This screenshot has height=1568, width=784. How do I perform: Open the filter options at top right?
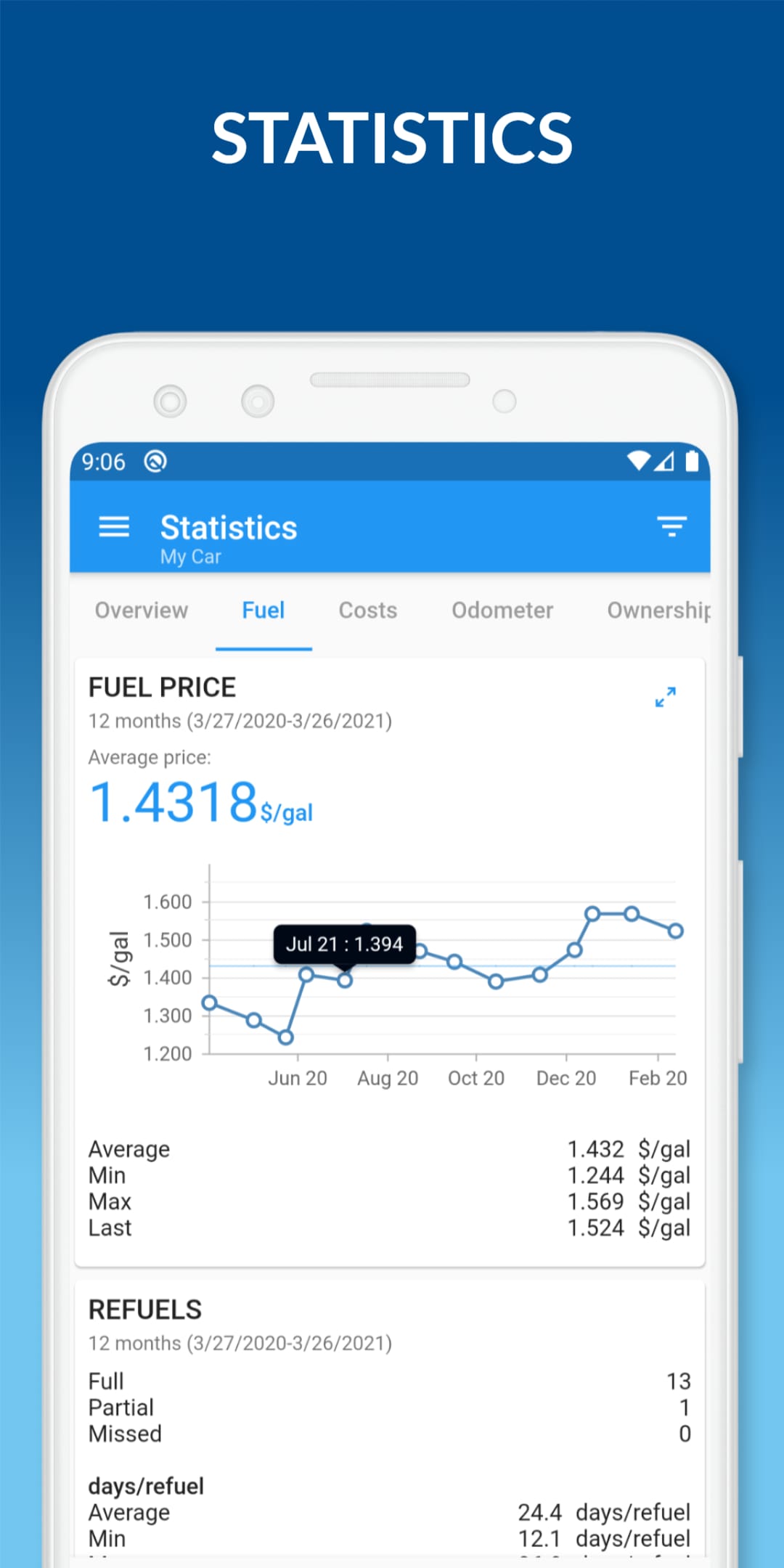[x=671, y=526]
